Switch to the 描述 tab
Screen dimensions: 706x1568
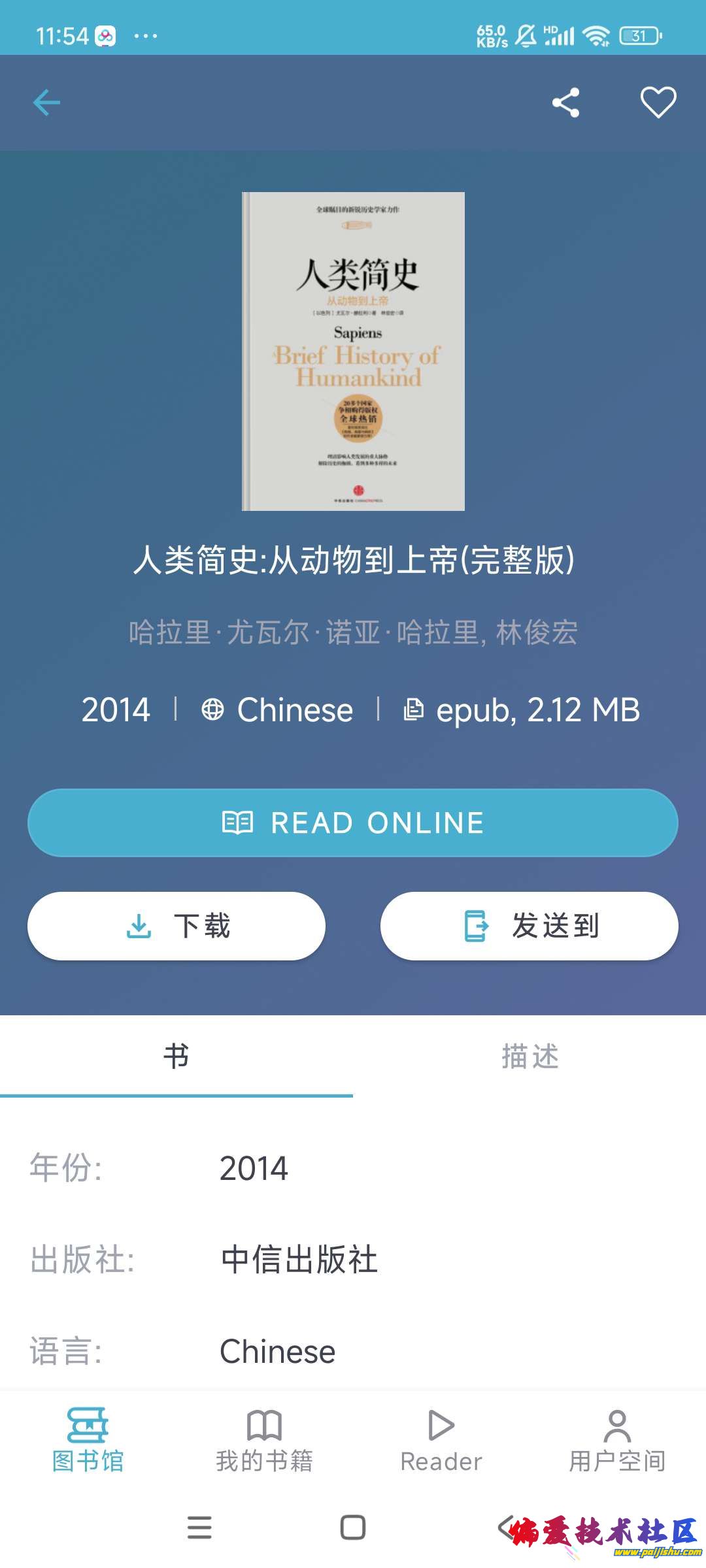click(529, 1056)
